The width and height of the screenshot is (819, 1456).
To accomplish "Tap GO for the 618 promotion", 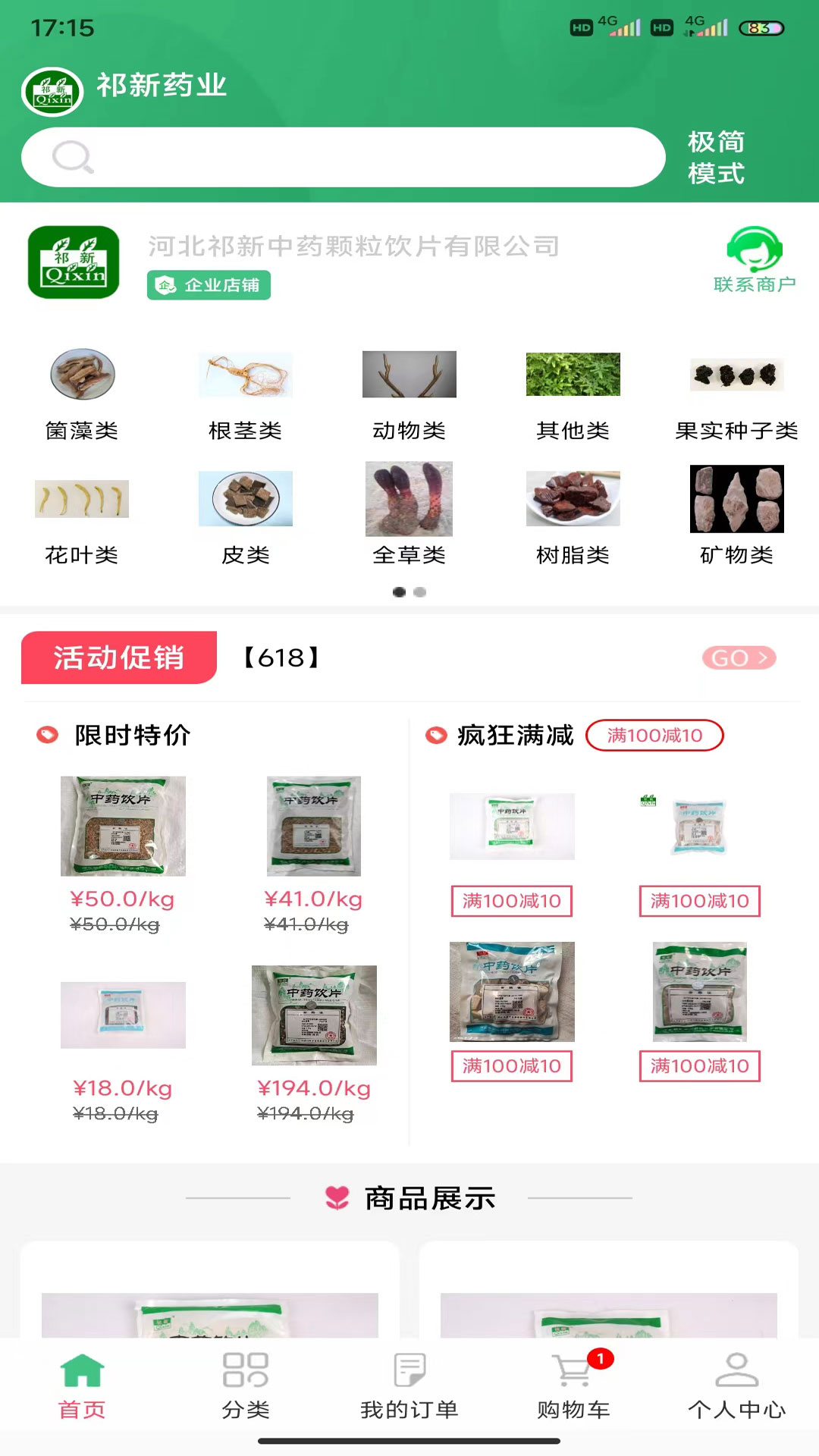I will tap(739, 657).
